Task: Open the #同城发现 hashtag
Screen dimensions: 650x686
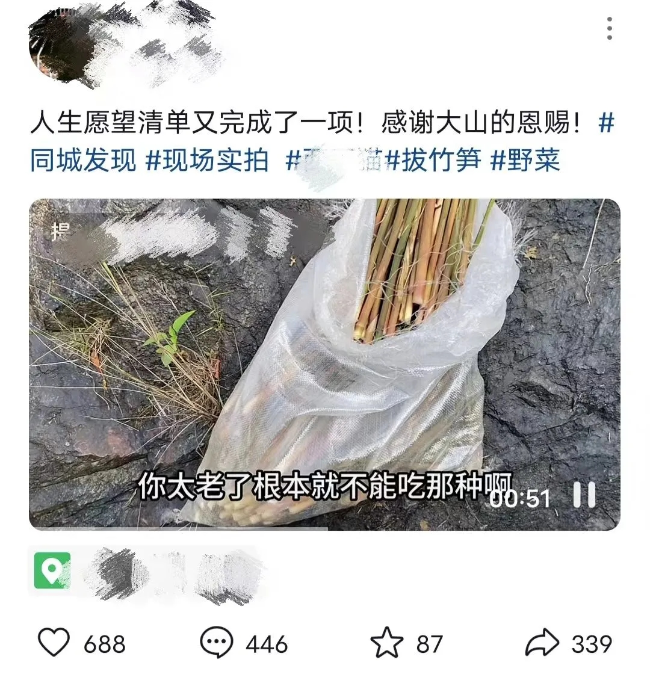Action: (82, 160)
